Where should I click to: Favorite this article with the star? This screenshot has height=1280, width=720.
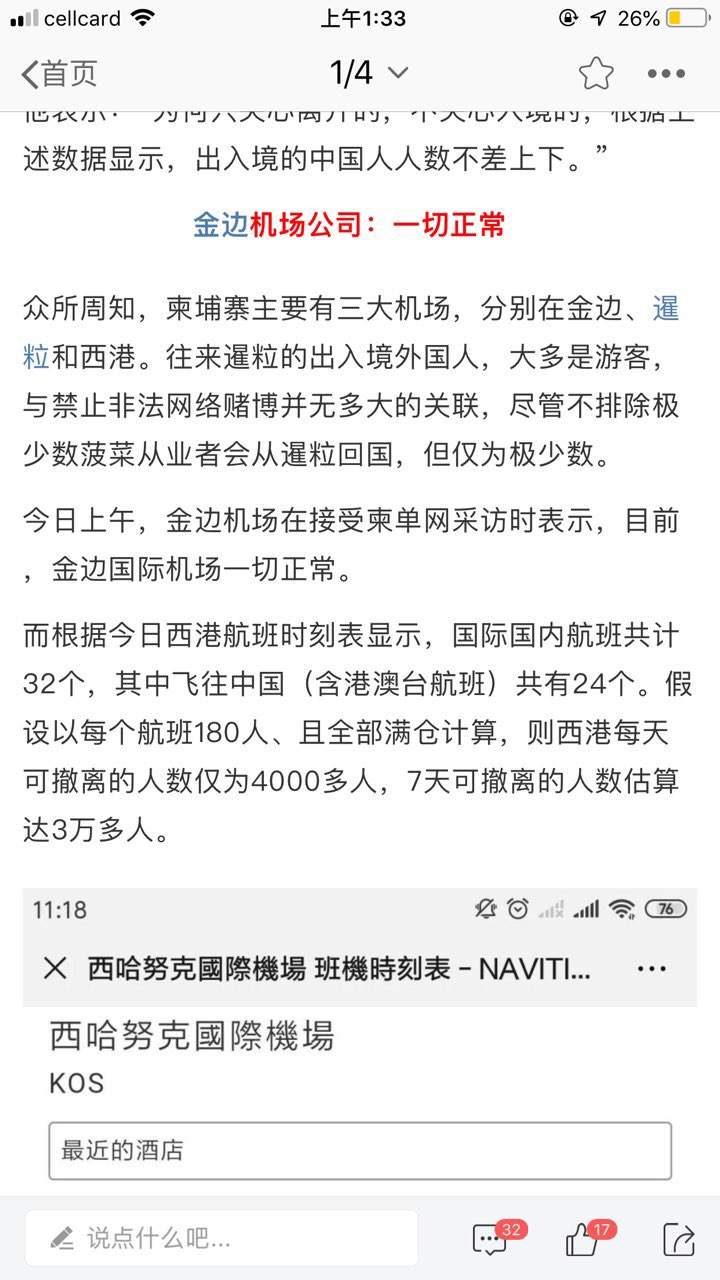(596, 73)
